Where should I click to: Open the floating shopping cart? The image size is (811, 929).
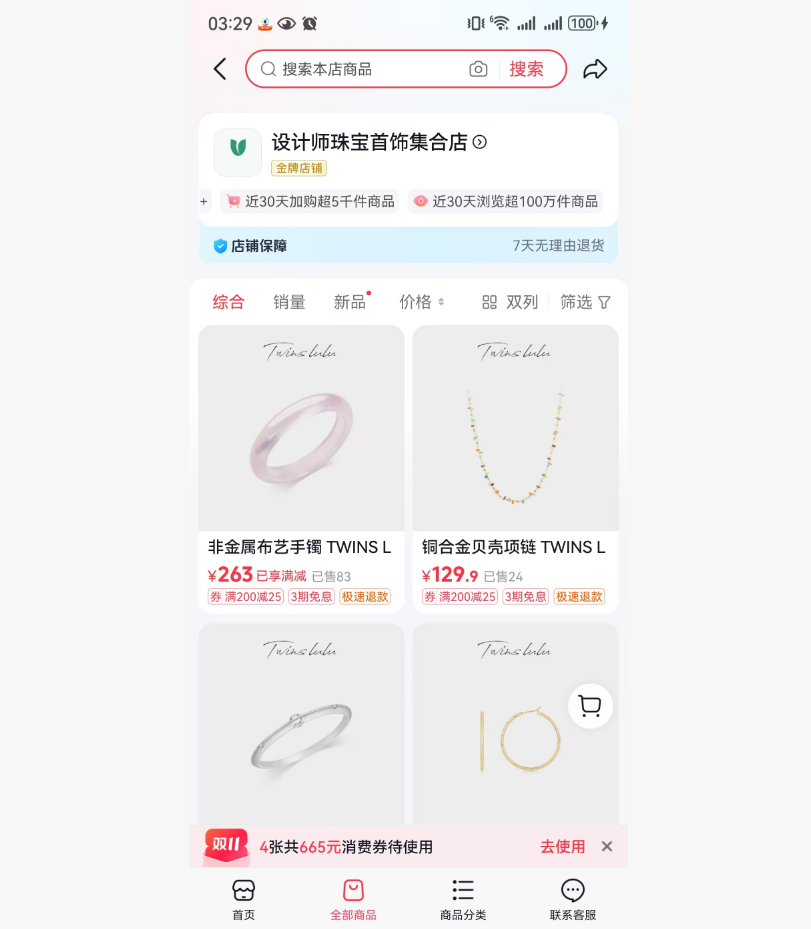[x=590, y=706]
